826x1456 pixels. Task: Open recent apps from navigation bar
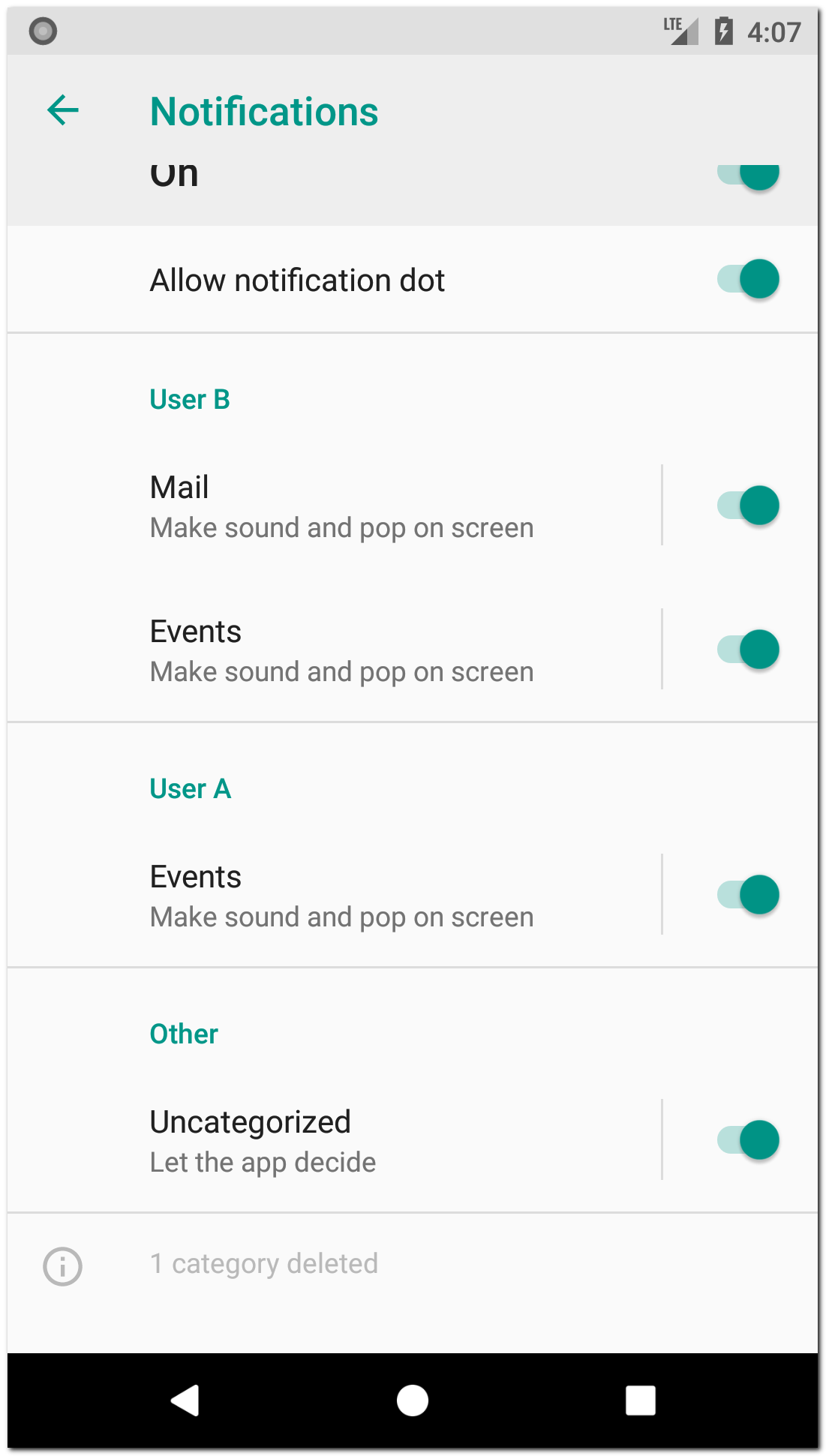click(x=640, y=1400)
